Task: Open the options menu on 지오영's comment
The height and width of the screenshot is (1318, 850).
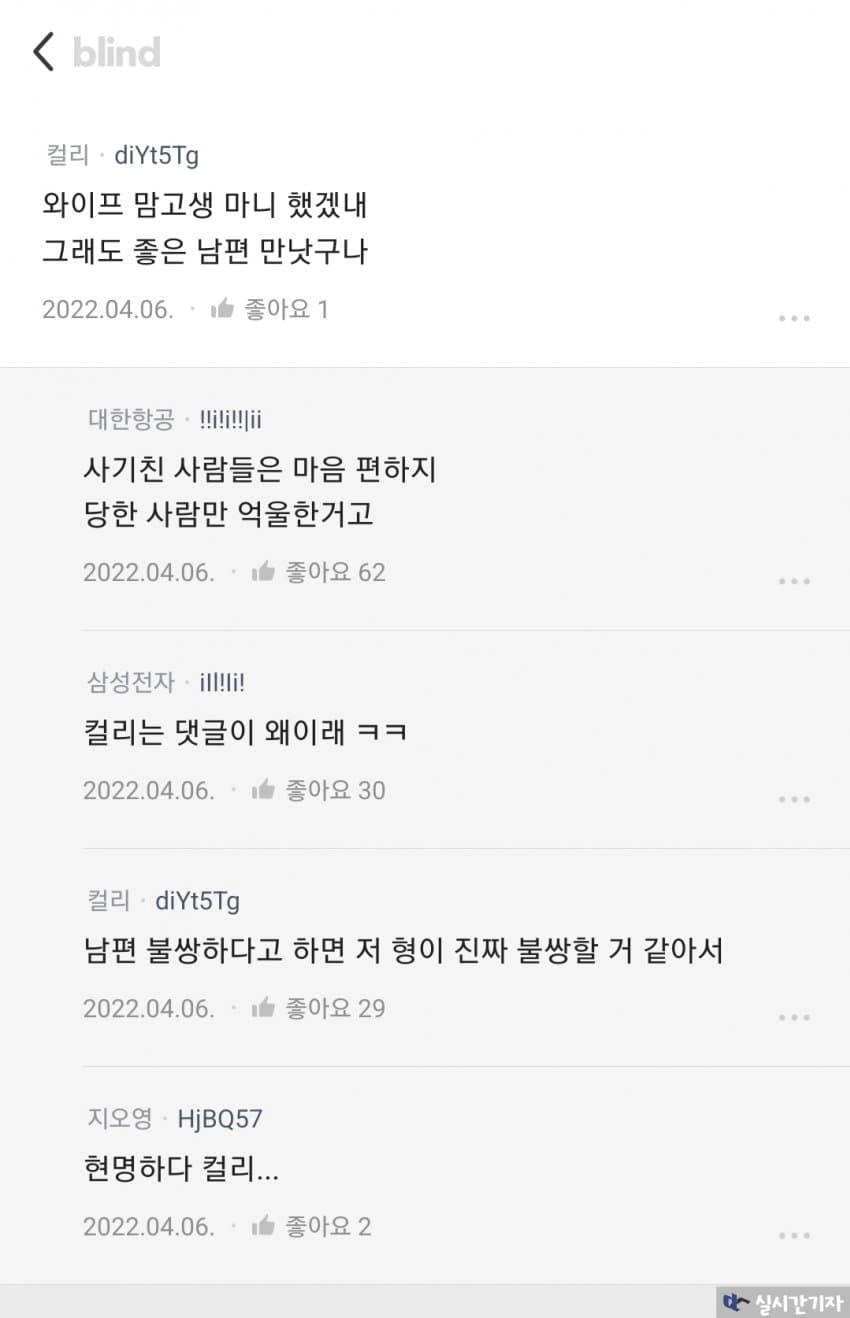Action: pyautogui.click(x=794, y=1235)
